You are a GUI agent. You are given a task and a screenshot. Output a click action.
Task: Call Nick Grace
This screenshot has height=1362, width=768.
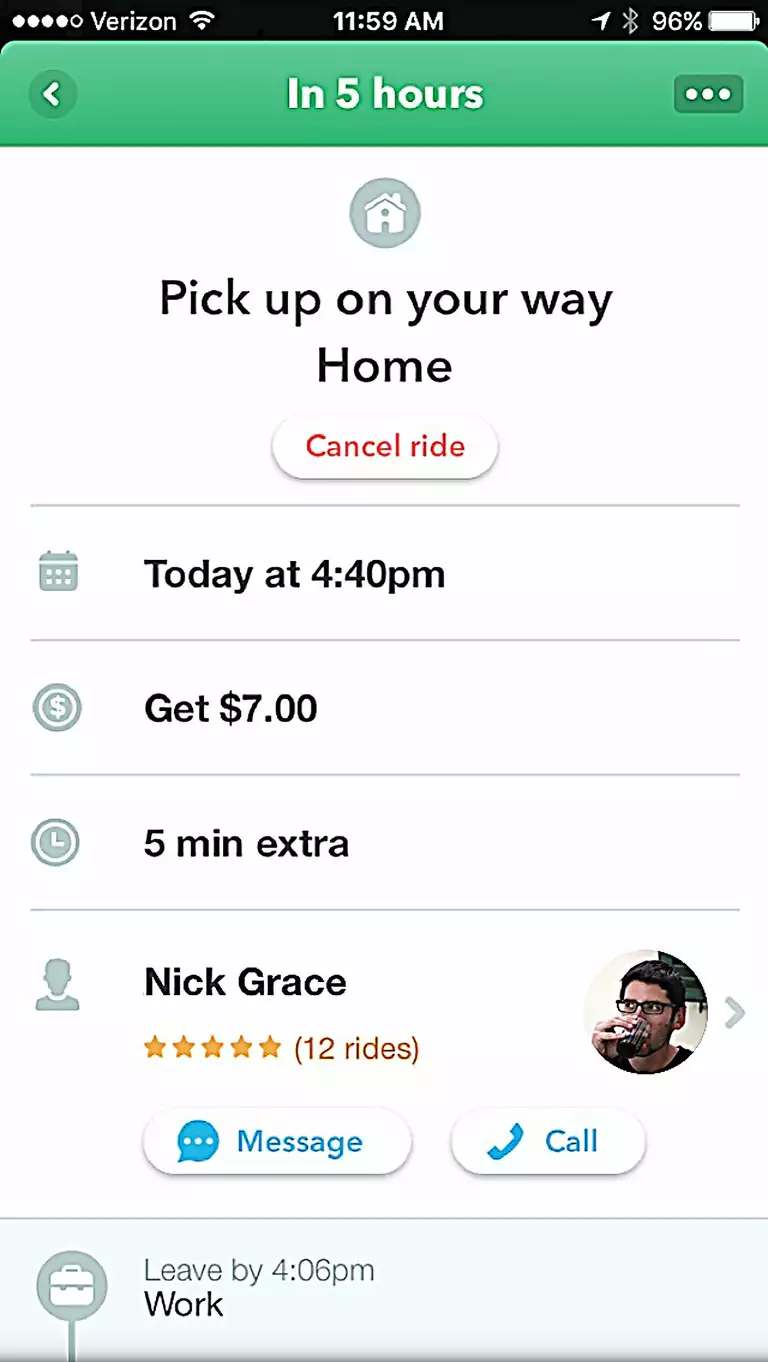548,1142
